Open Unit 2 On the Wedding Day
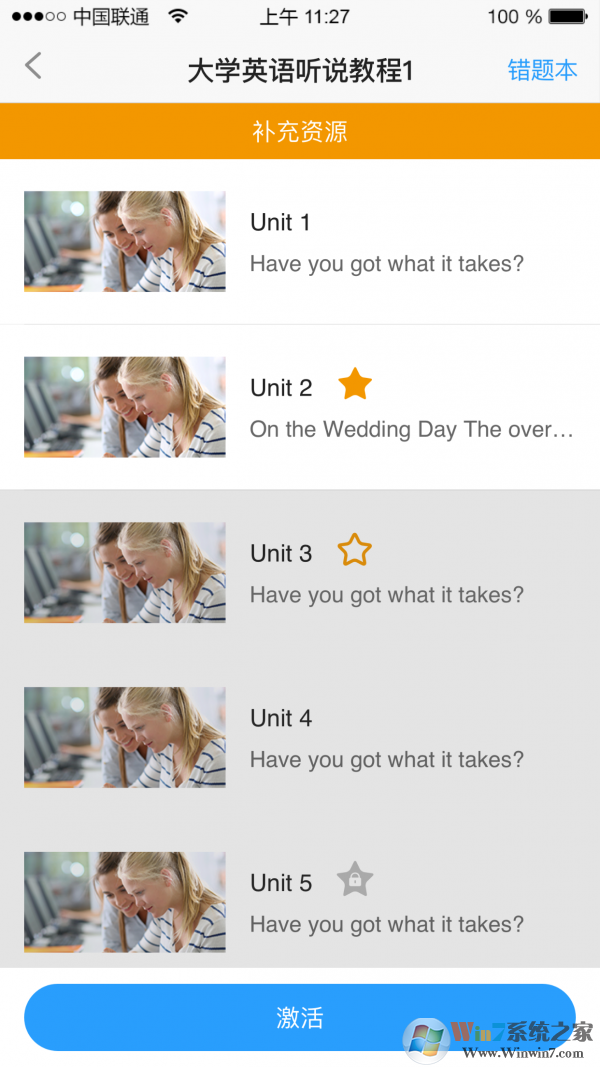 pyautogui.click(x=300, y=407)
